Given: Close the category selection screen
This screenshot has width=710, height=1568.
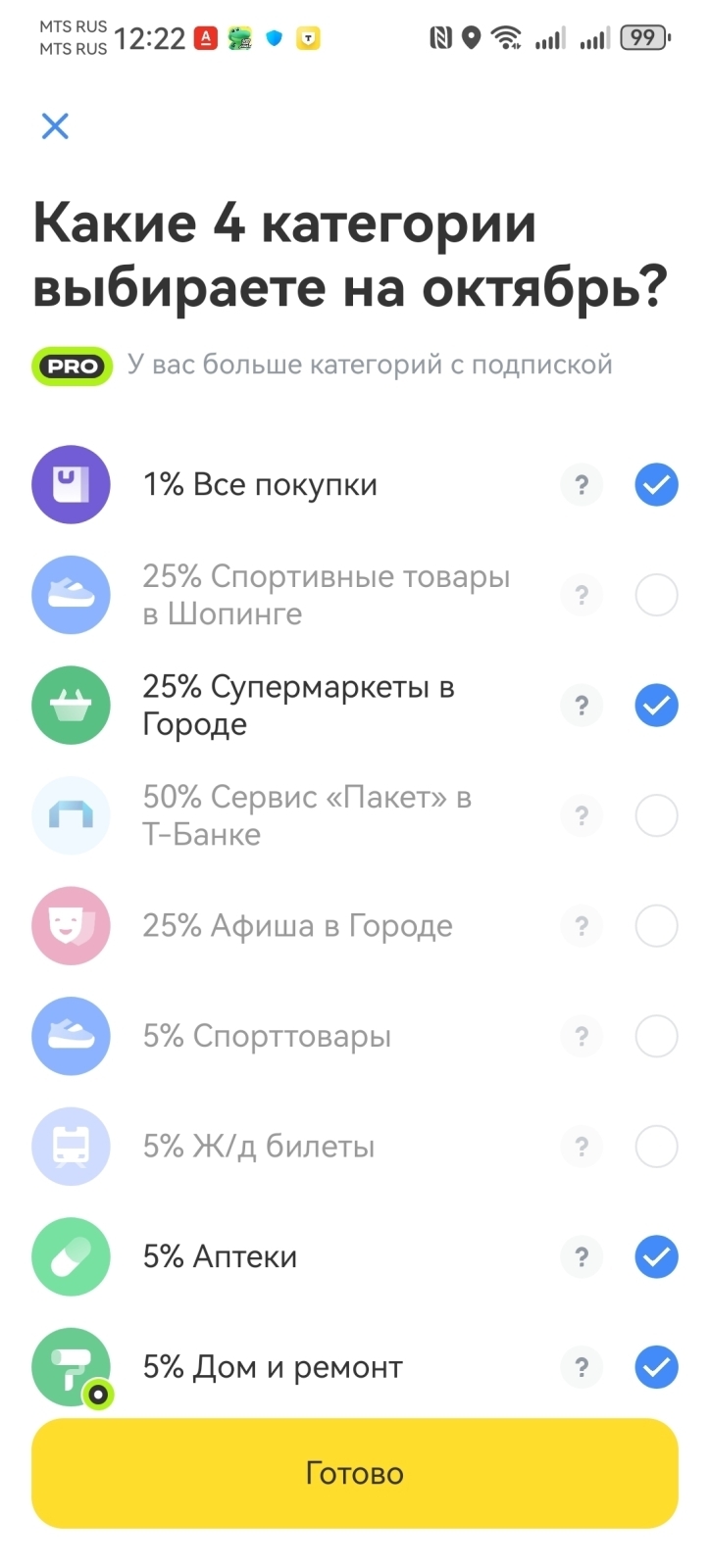Looking at the screenshot, I should click(x=55, y=125).
